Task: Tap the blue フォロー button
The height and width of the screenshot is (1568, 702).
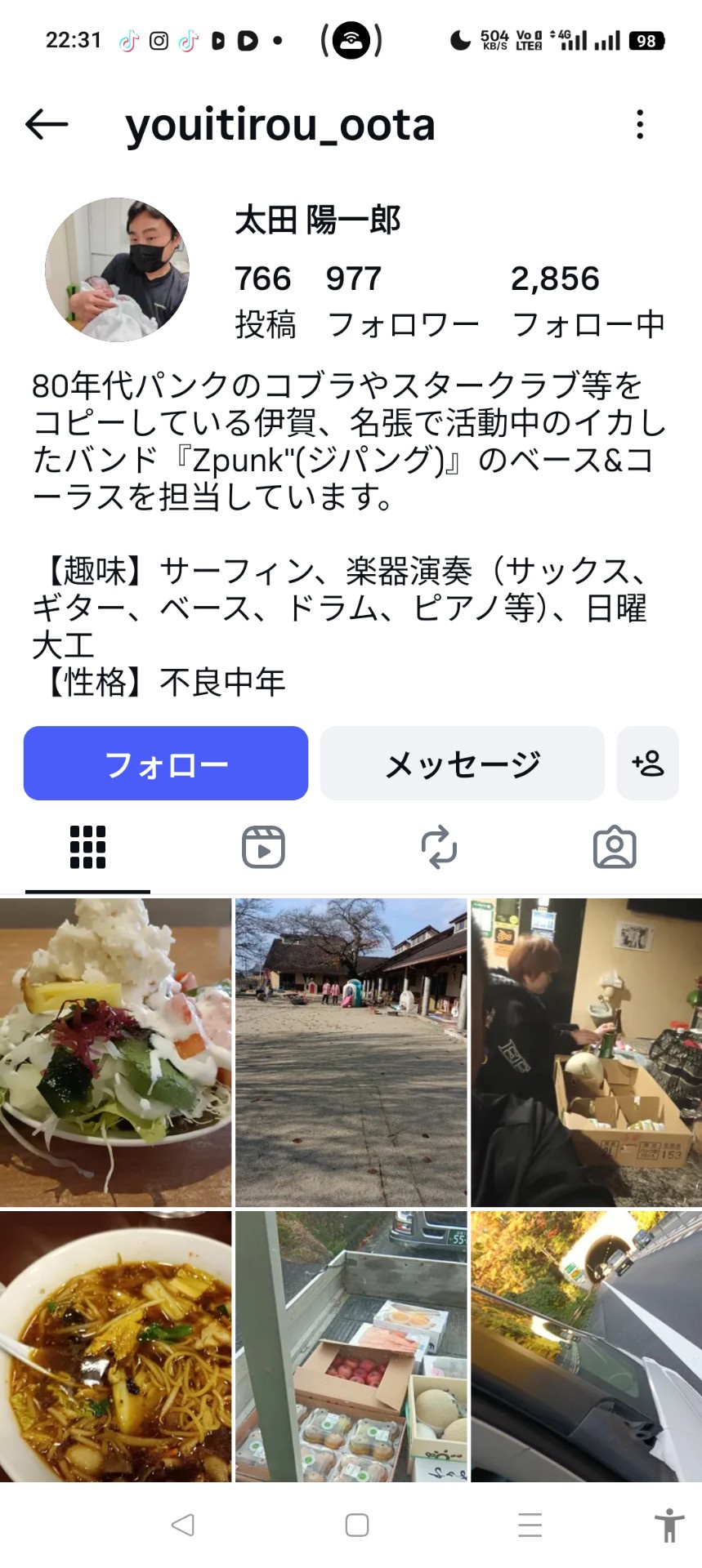Action: (166, 764)
